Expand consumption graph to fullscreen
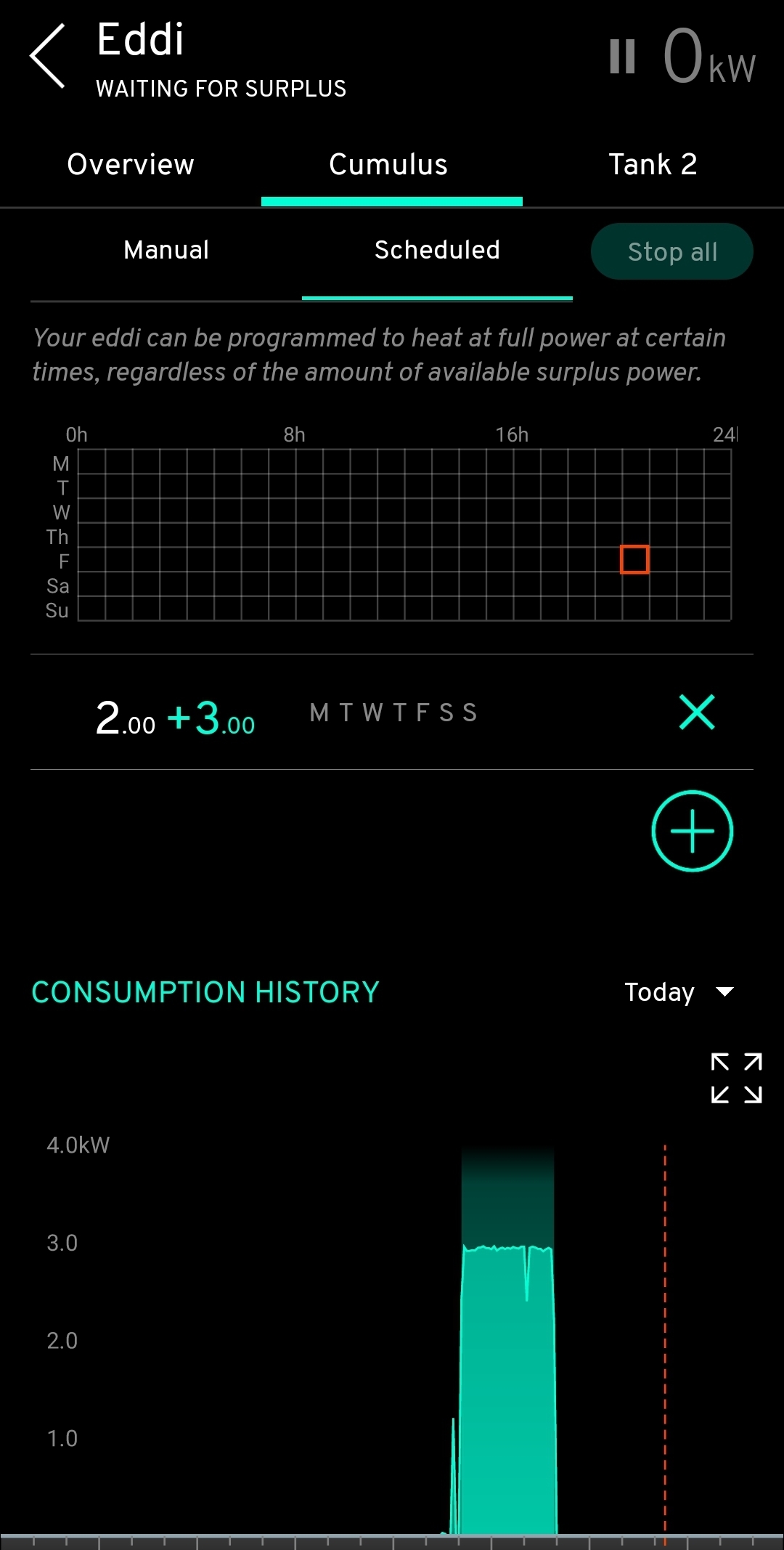 pos(736,1078)
